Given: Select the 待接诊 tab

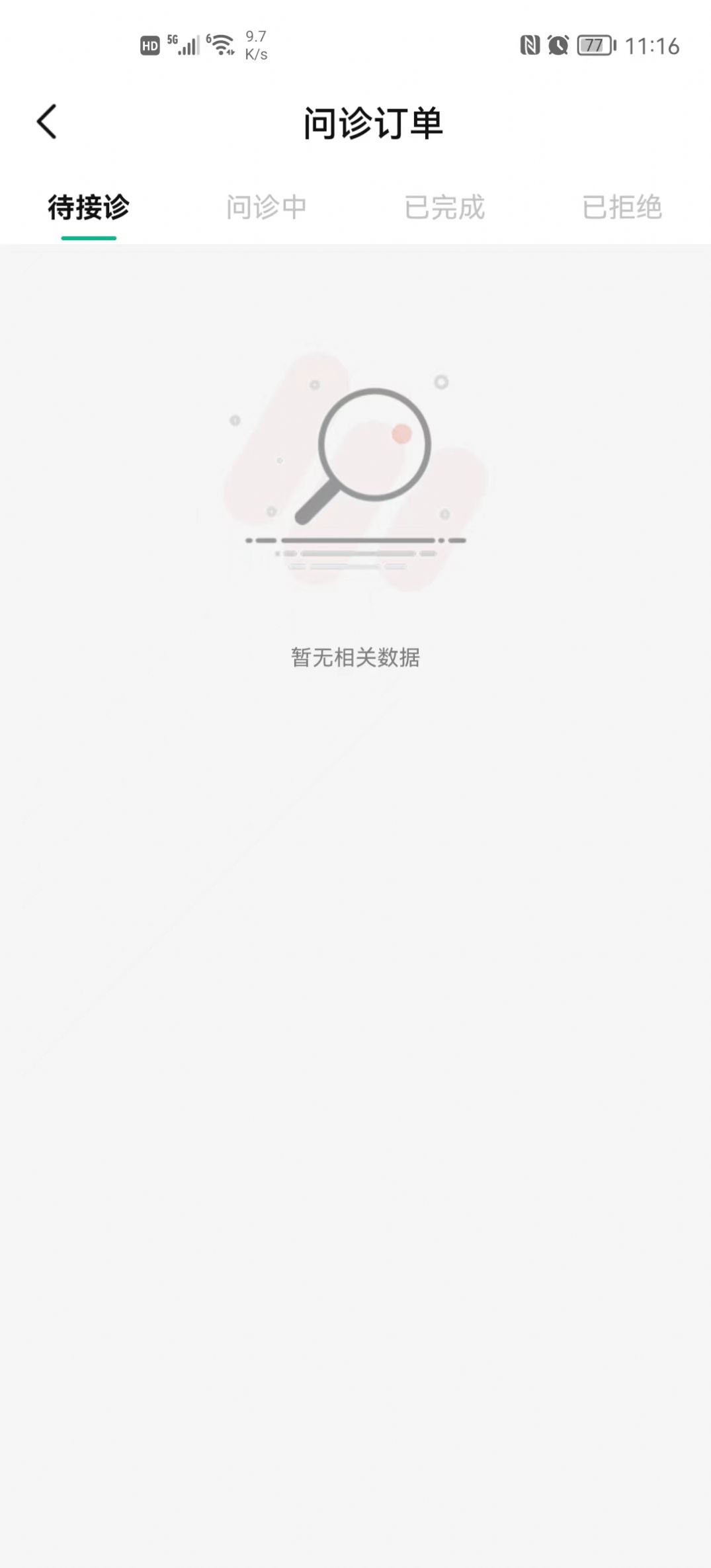Looking at the screenshot, I should click(89, 208).
